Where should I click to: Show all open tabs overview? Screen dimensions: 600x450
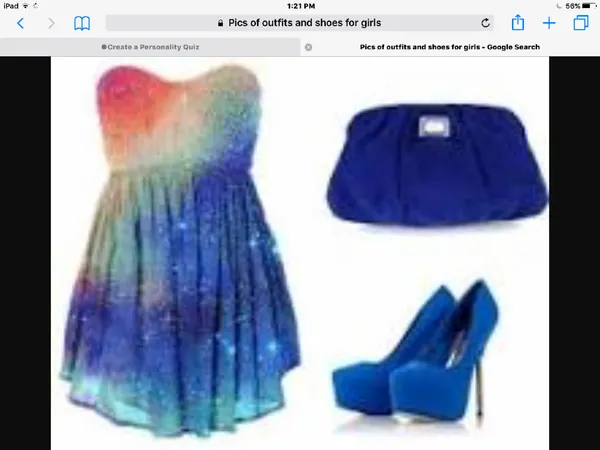[581, 23]
